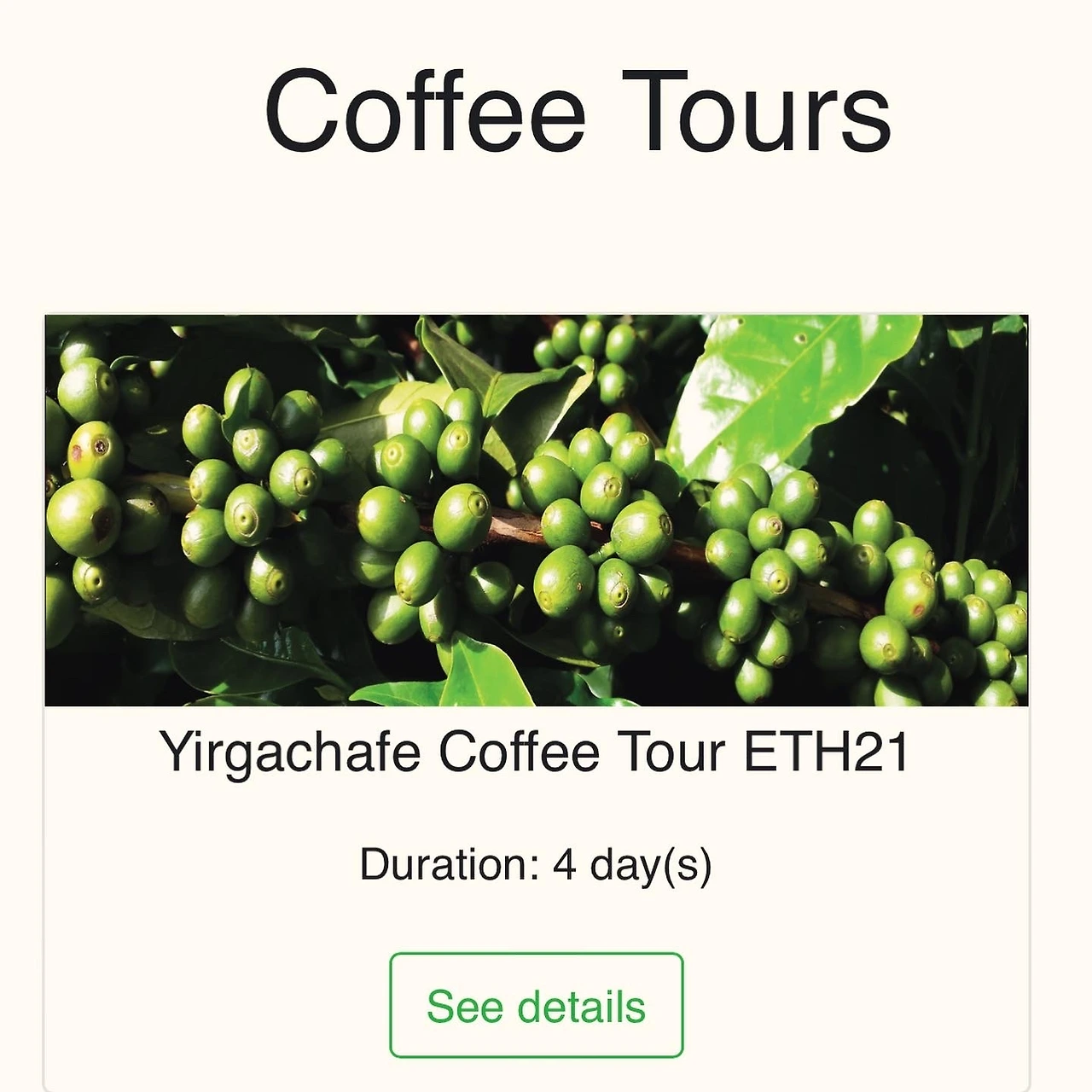Viewport: 1092px width, 1092px height.
Task: Tap the See details button
Action: click(x=536, y=1005)
